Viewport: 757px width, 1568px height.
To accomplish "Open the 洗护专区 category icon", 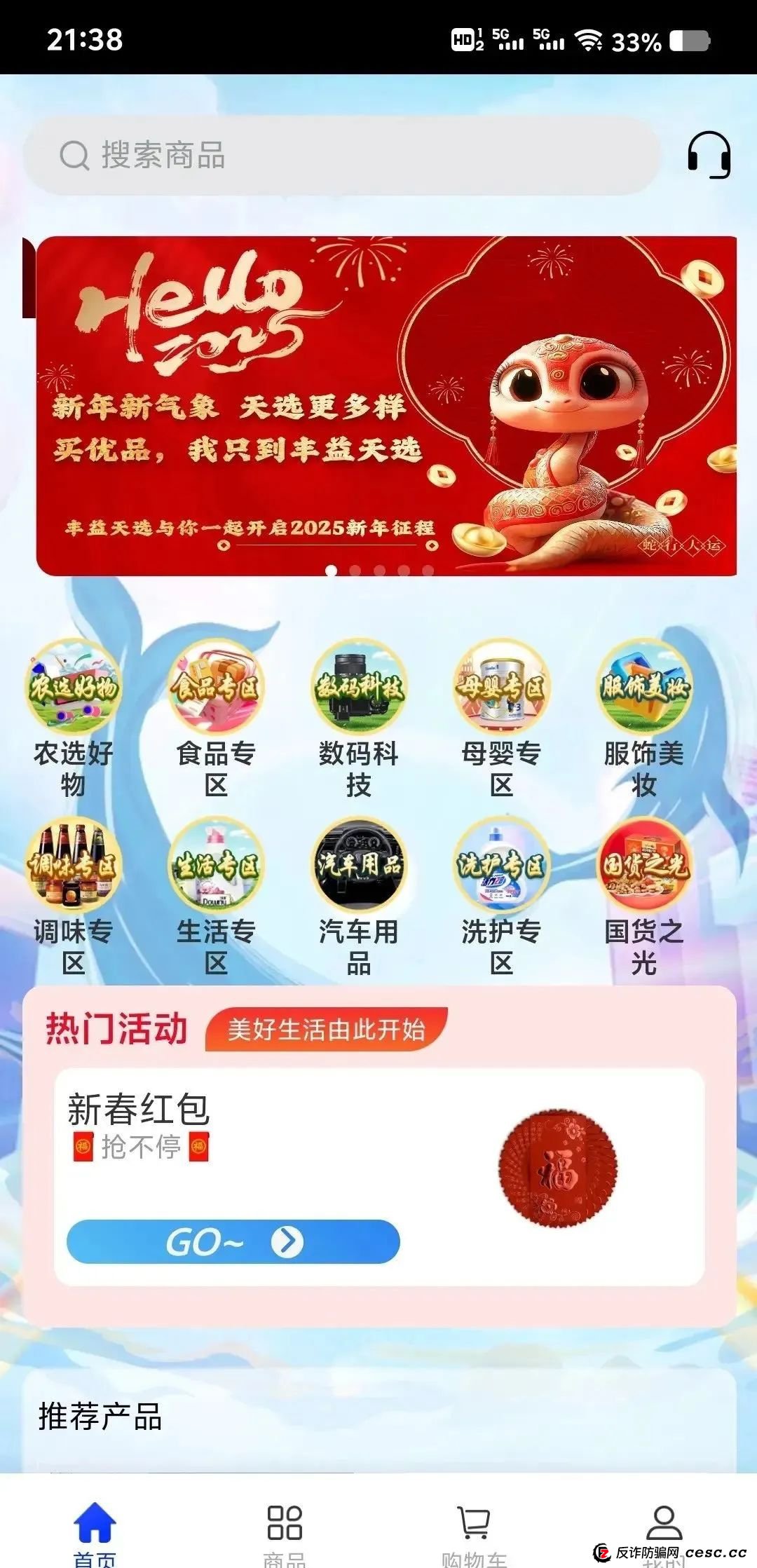I will click(x=502, y=867).
